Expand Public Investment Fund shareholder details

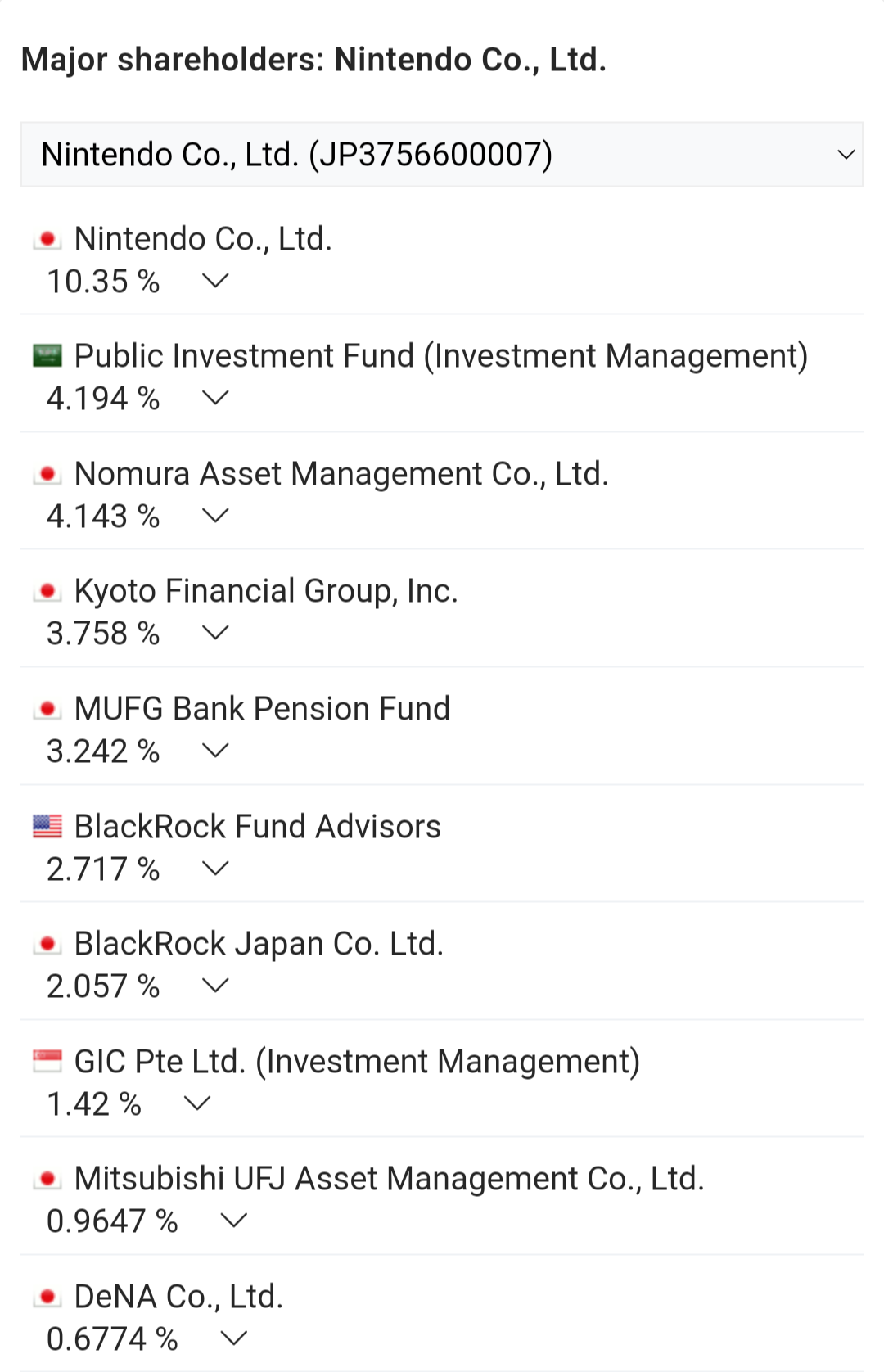[x=215, y=399]
